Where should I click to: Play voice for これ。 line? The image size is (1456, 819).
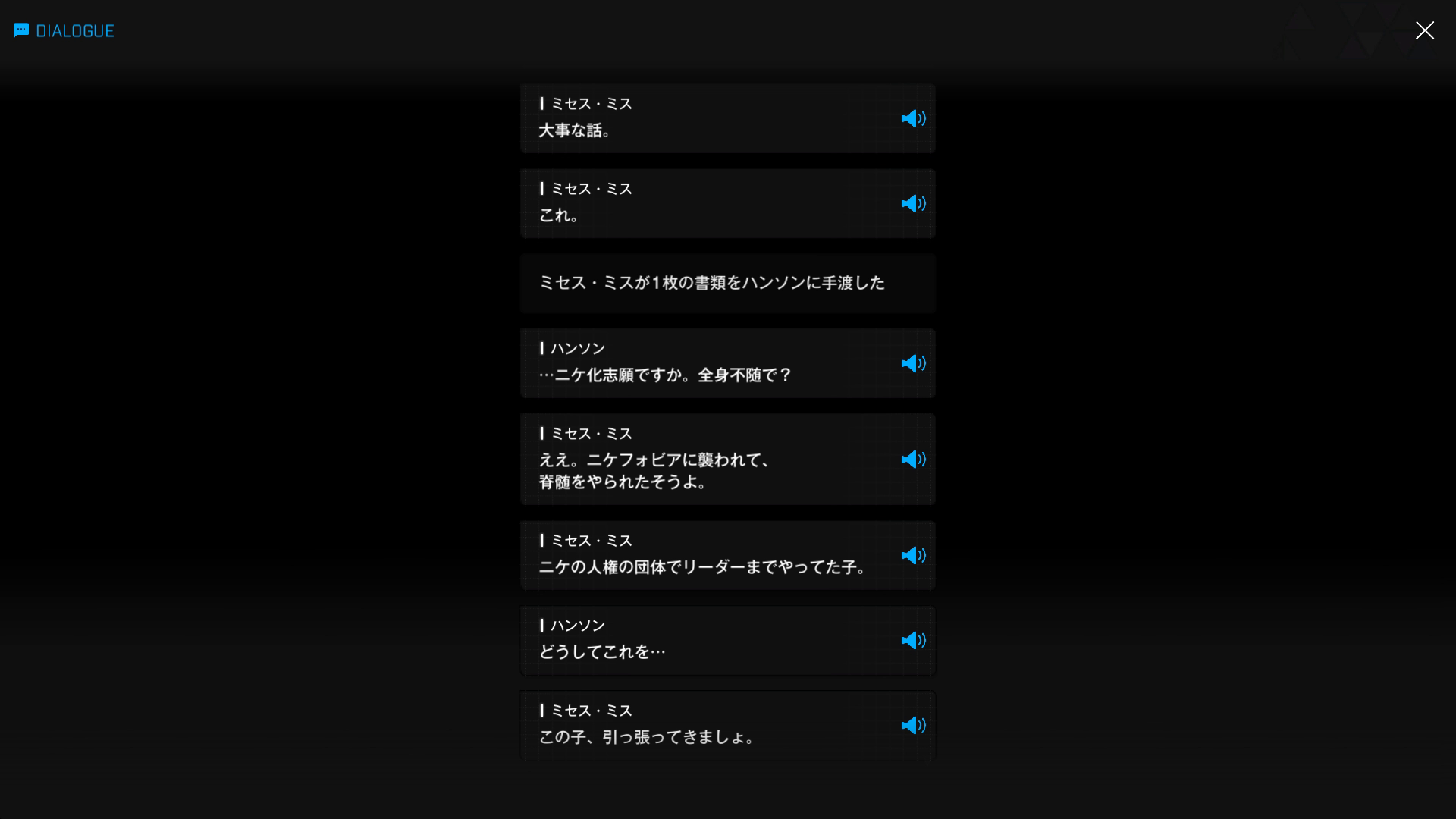pos(913,204)
